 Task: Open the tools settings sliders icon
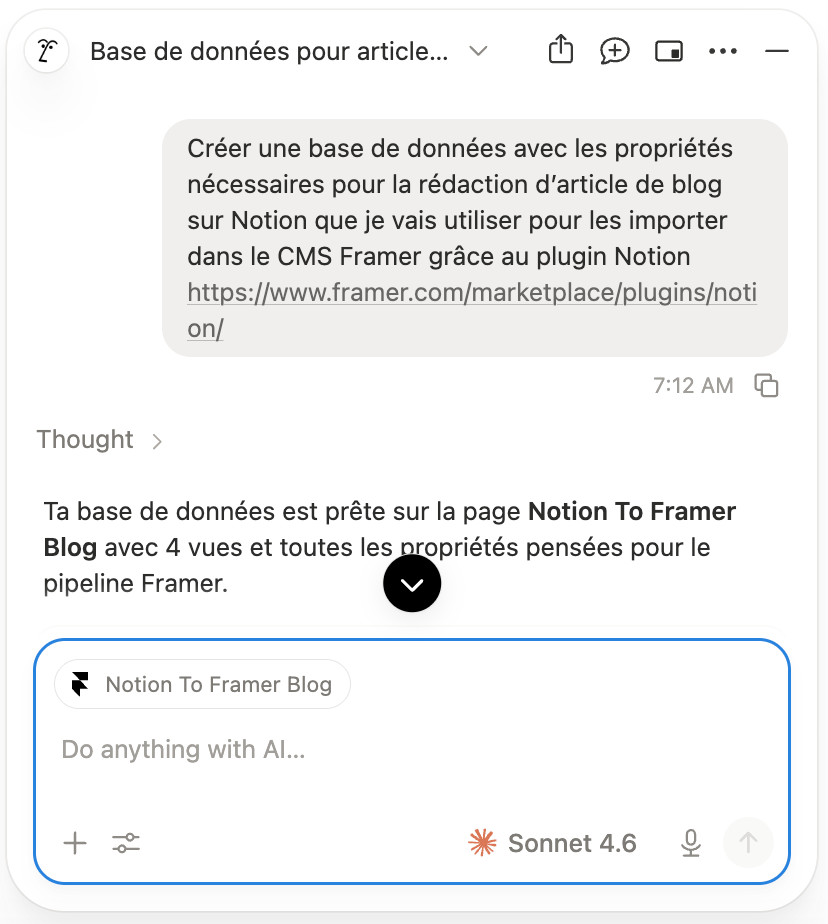tap(126, 843)
